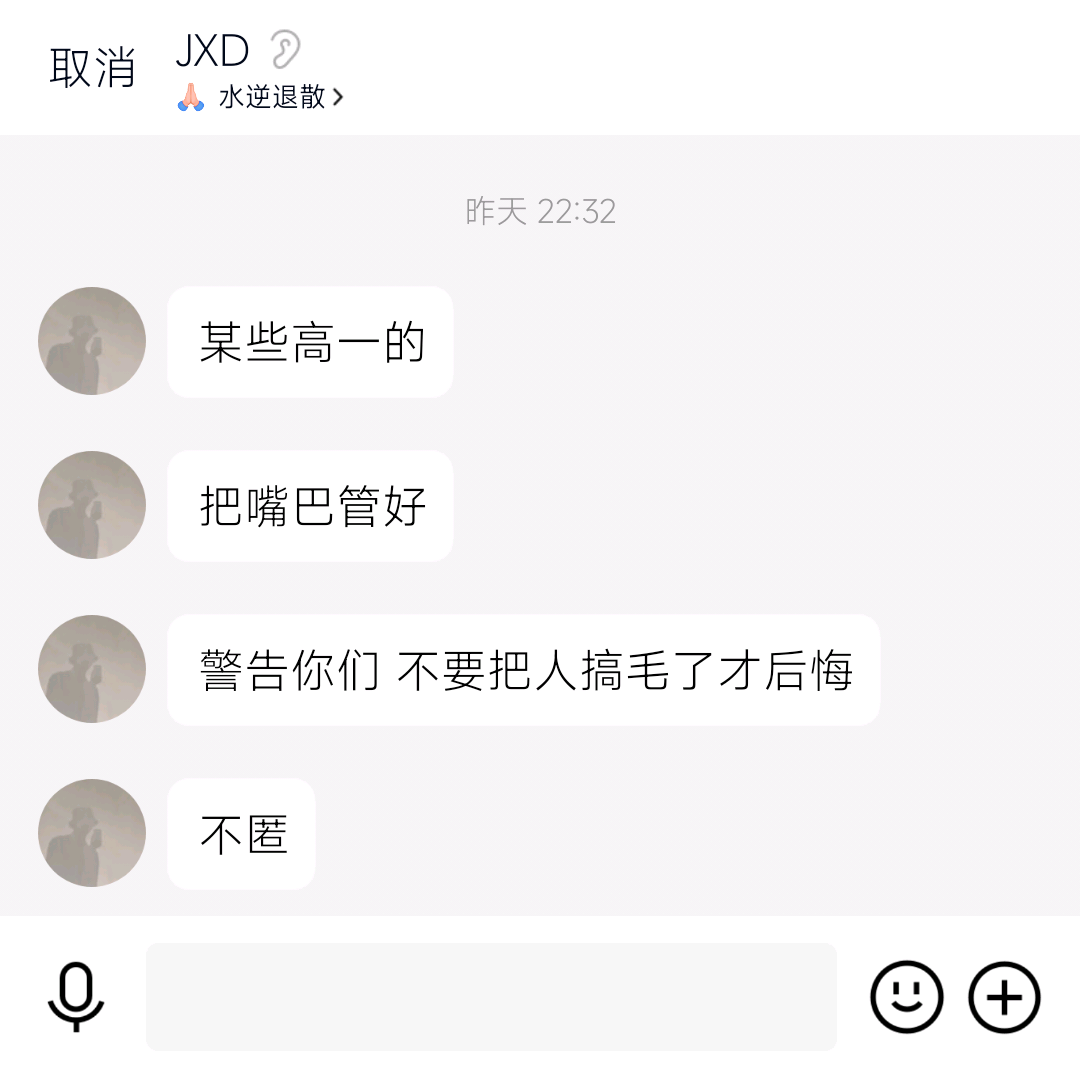Tap 取消 to cancel

point(92,68)
